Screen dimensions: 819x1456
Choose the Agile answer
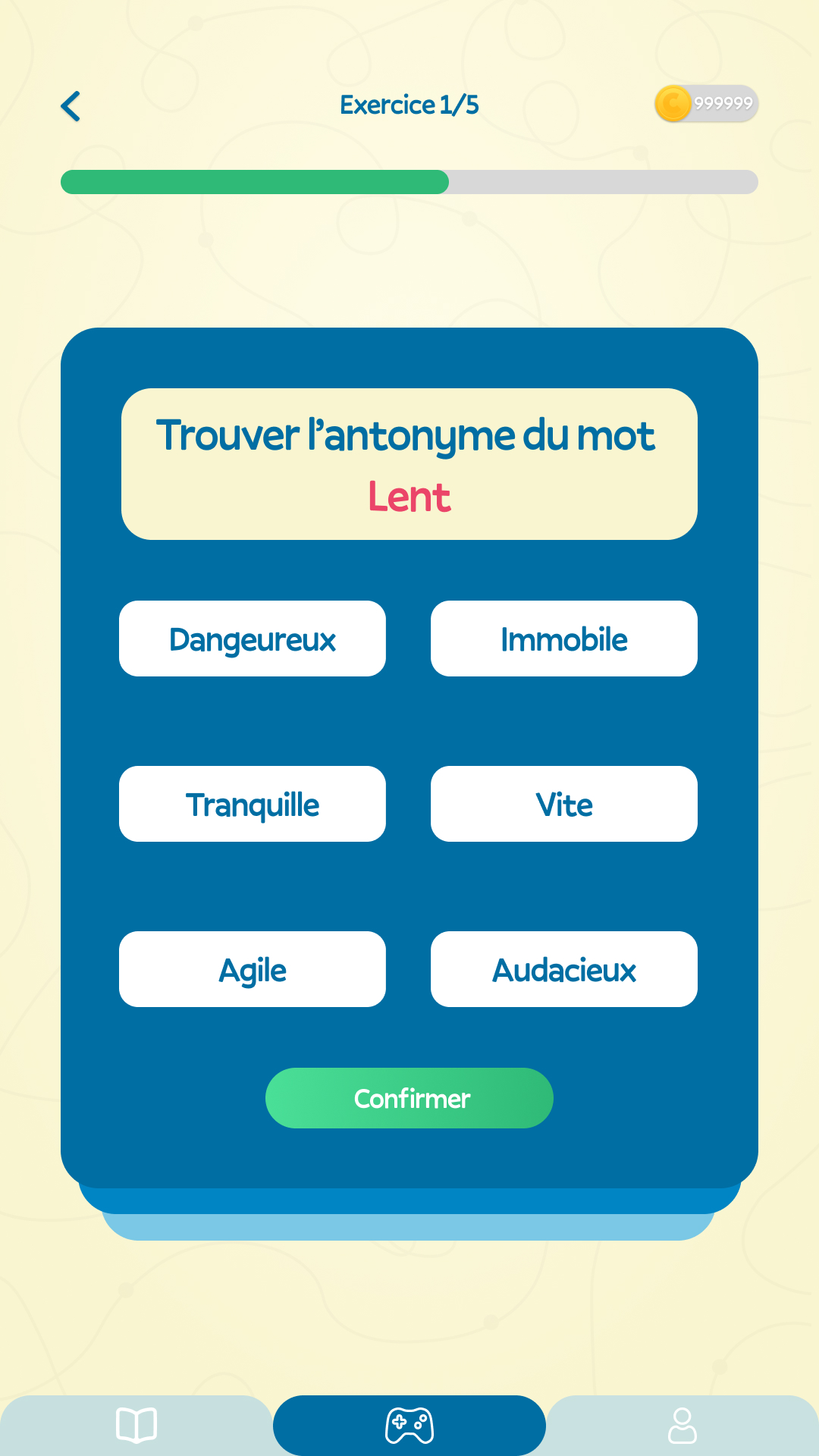(253, 969)
